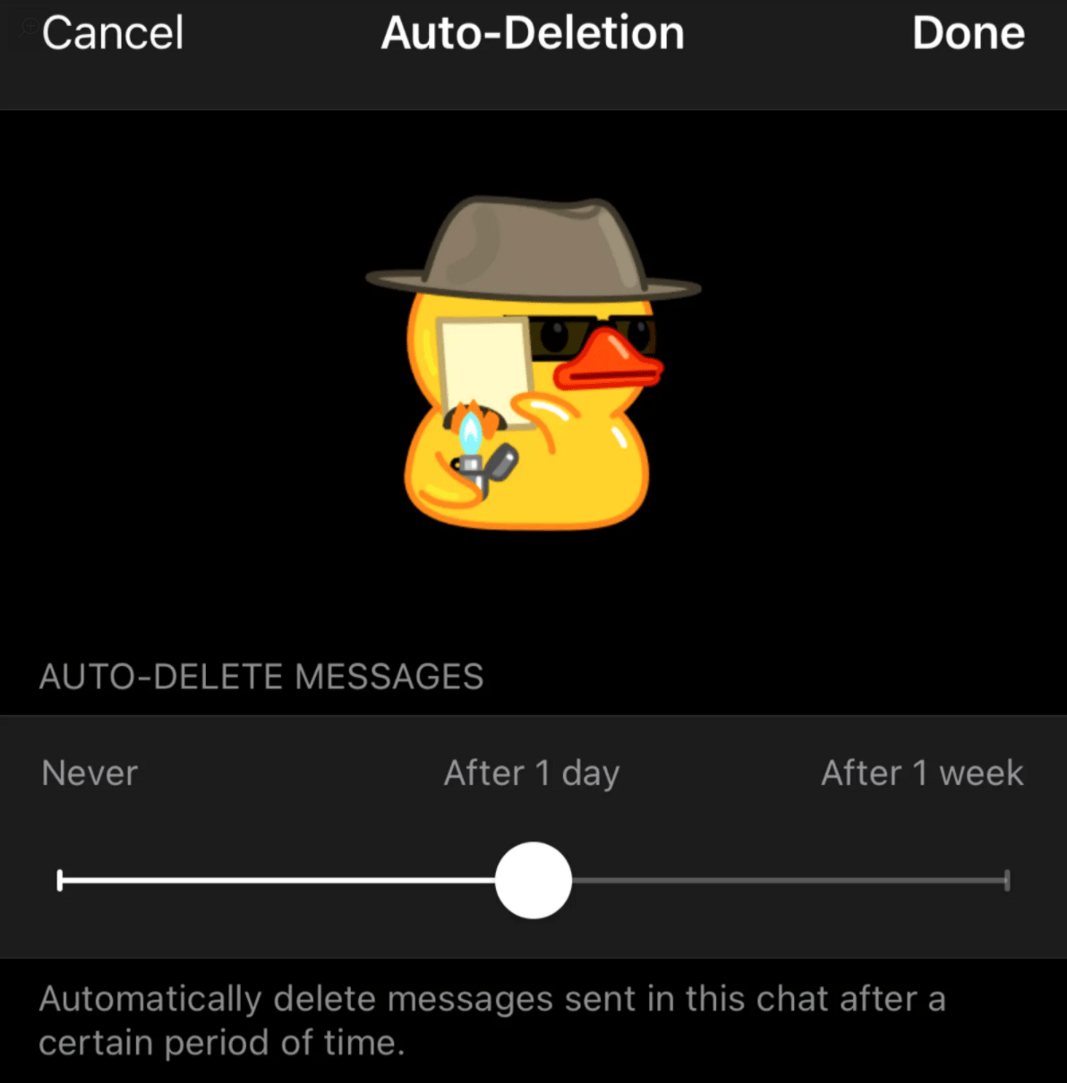Click the white slider thumb

tap(534, 880)
